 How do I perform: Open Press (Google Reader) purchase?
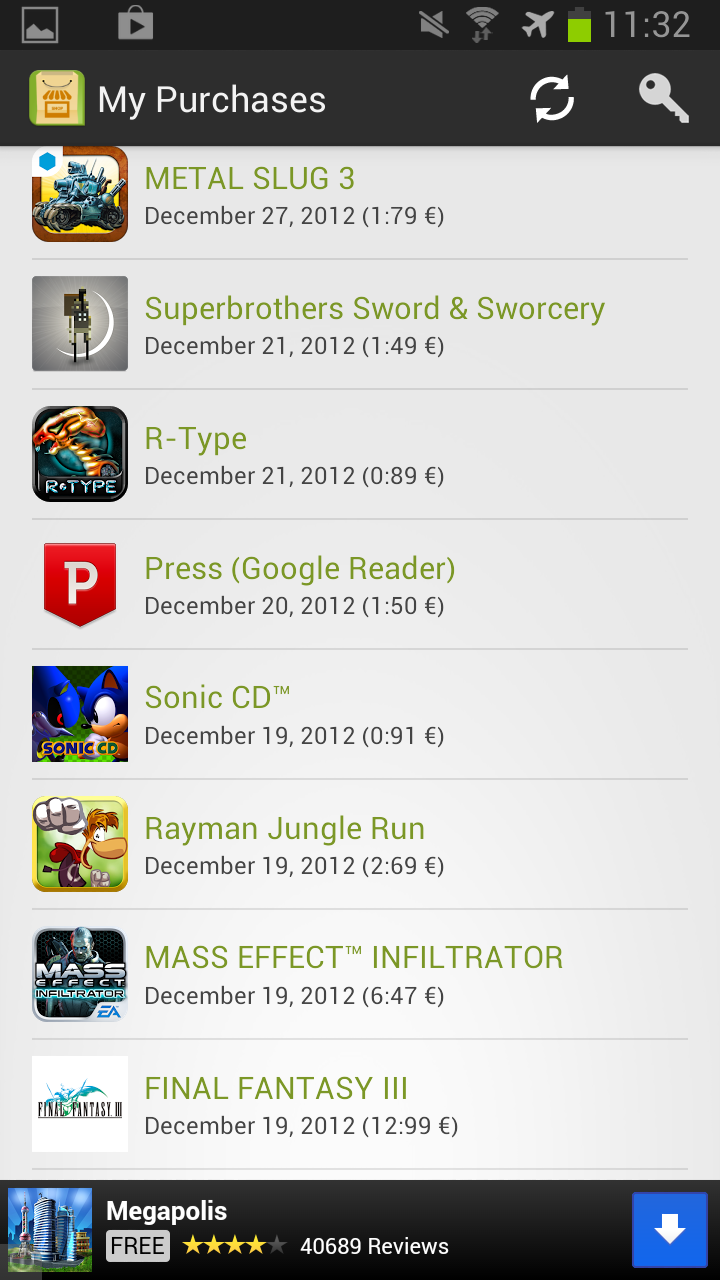pos(360,584)
